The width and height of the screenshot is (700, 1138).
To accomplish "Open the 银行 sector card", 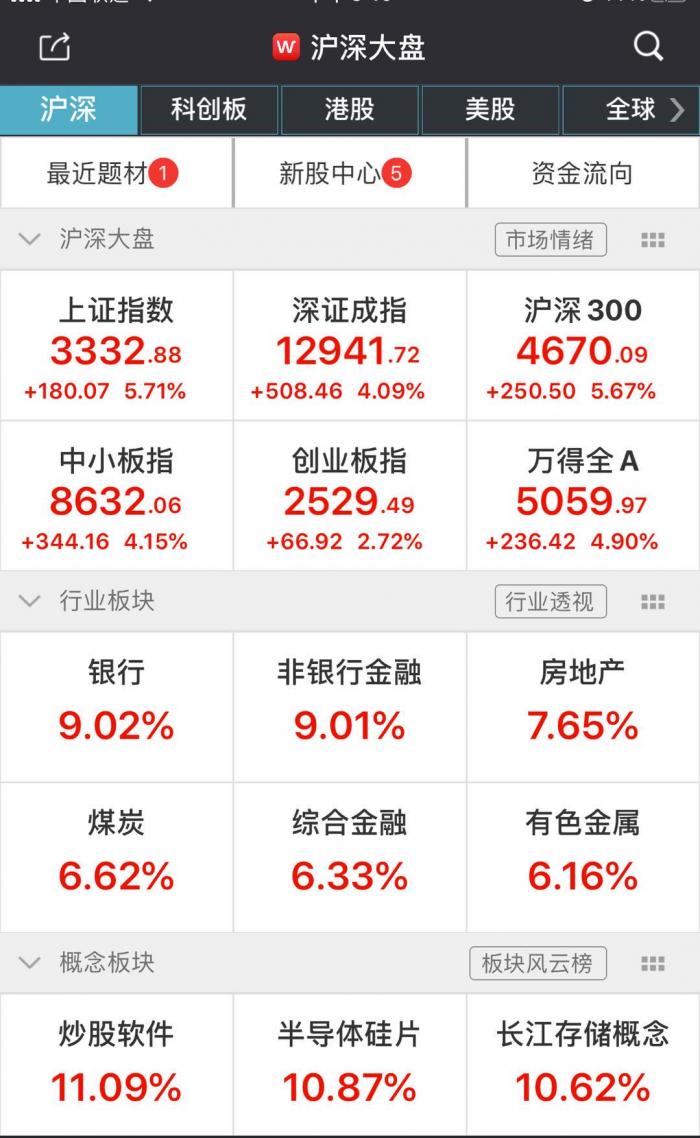I will [116, 705].
